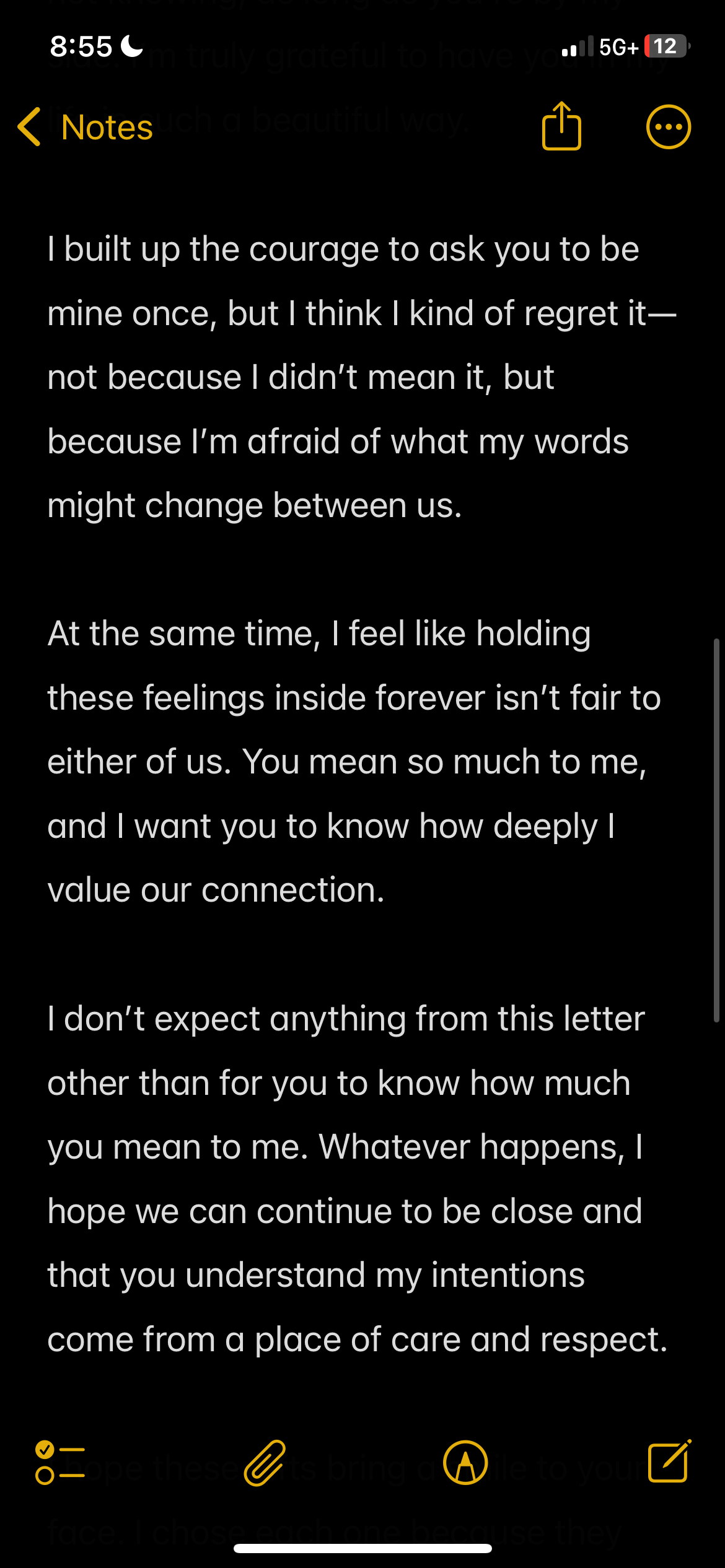Attach a file with the paperclip
725x1568 pixels.
pyautogui.click(x=265, y=1463)
